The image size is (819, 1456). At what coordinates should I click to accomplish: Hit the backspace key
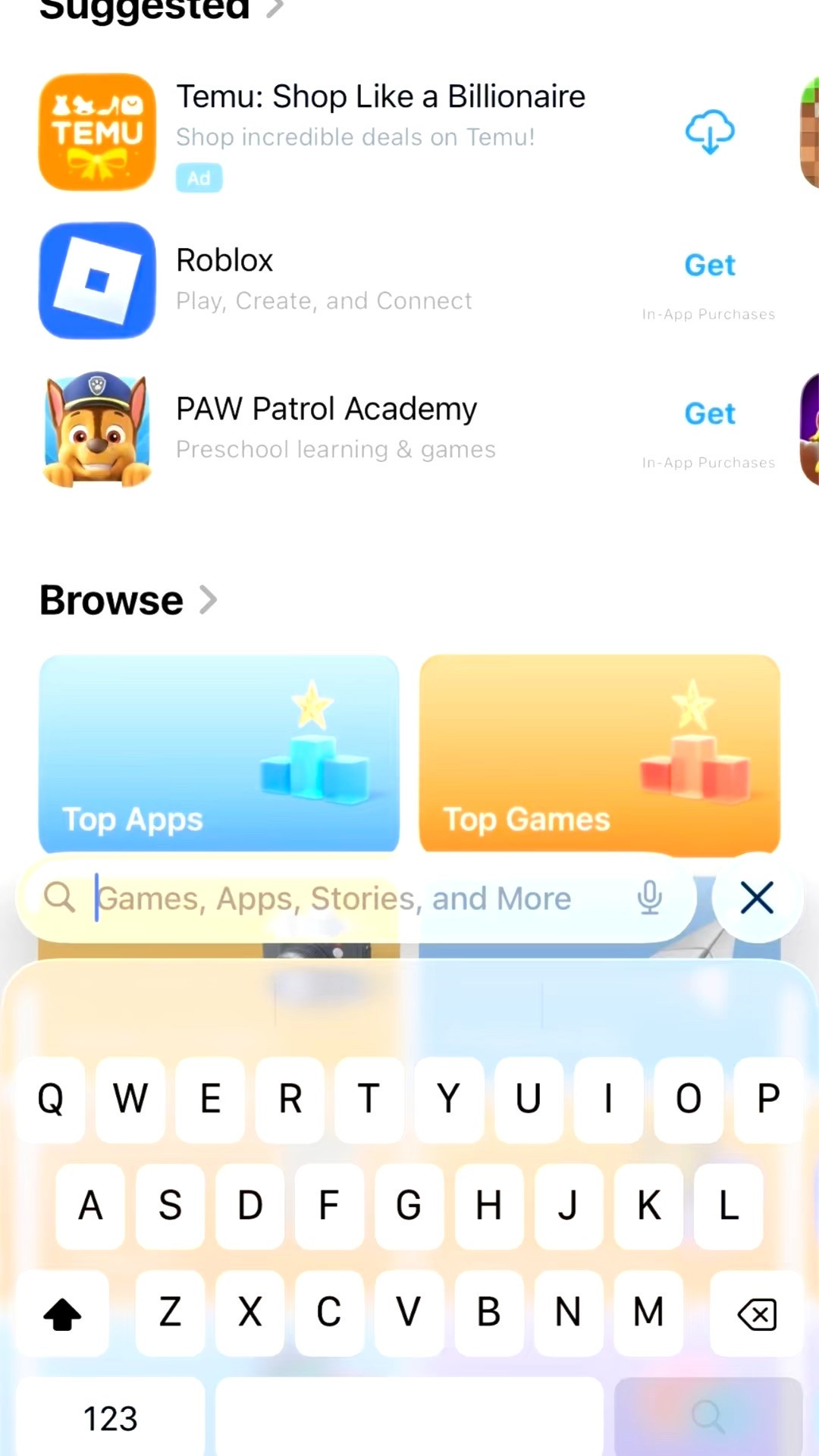(x=757, y=1313)
